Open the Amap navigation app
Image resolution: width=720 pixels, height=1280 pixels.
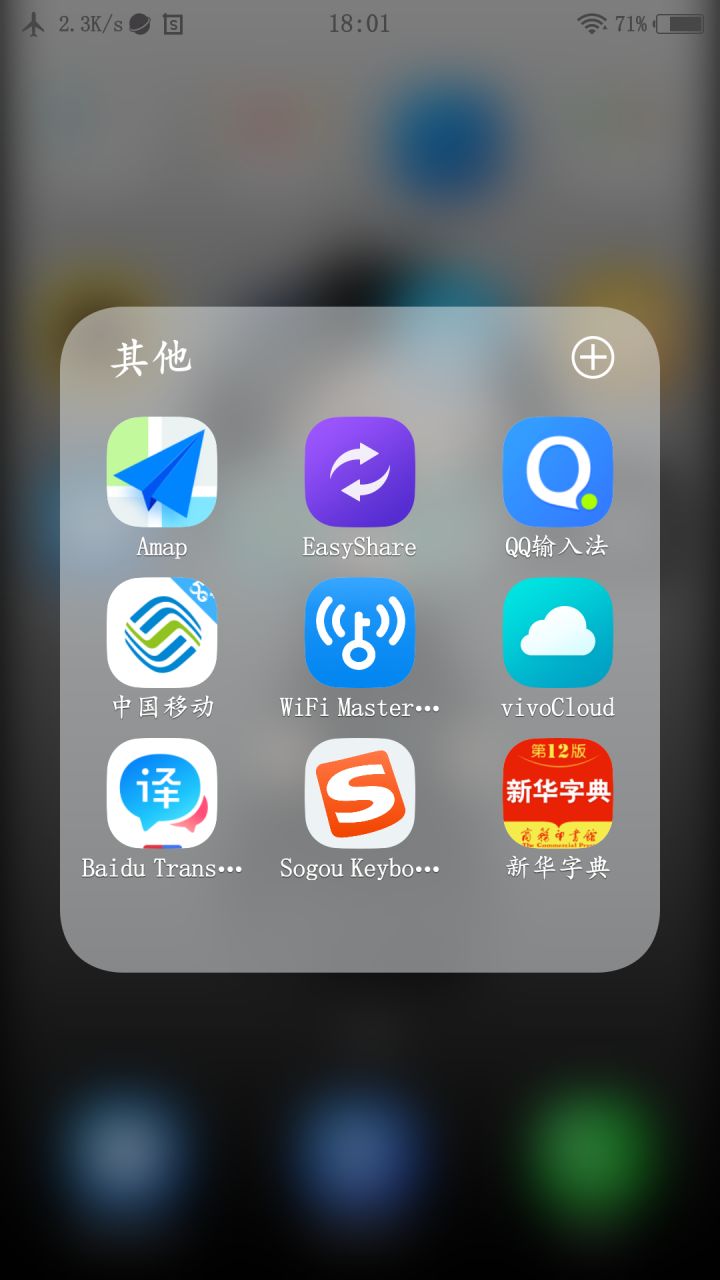pyautogui.click(x=162, y=471)
